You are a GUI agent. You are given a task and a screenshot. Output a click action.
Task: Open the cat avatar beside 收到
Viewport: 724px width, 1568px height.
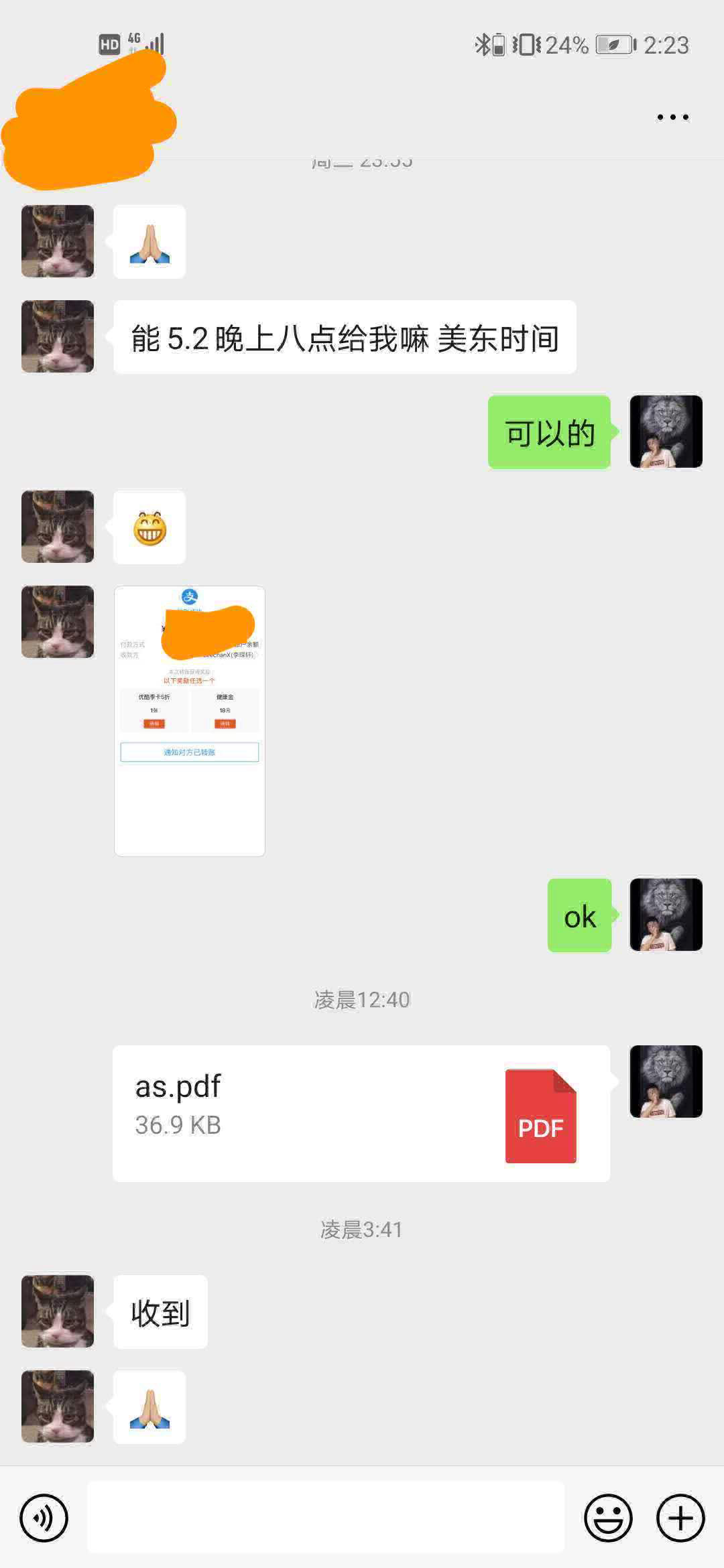(58, 1311)
